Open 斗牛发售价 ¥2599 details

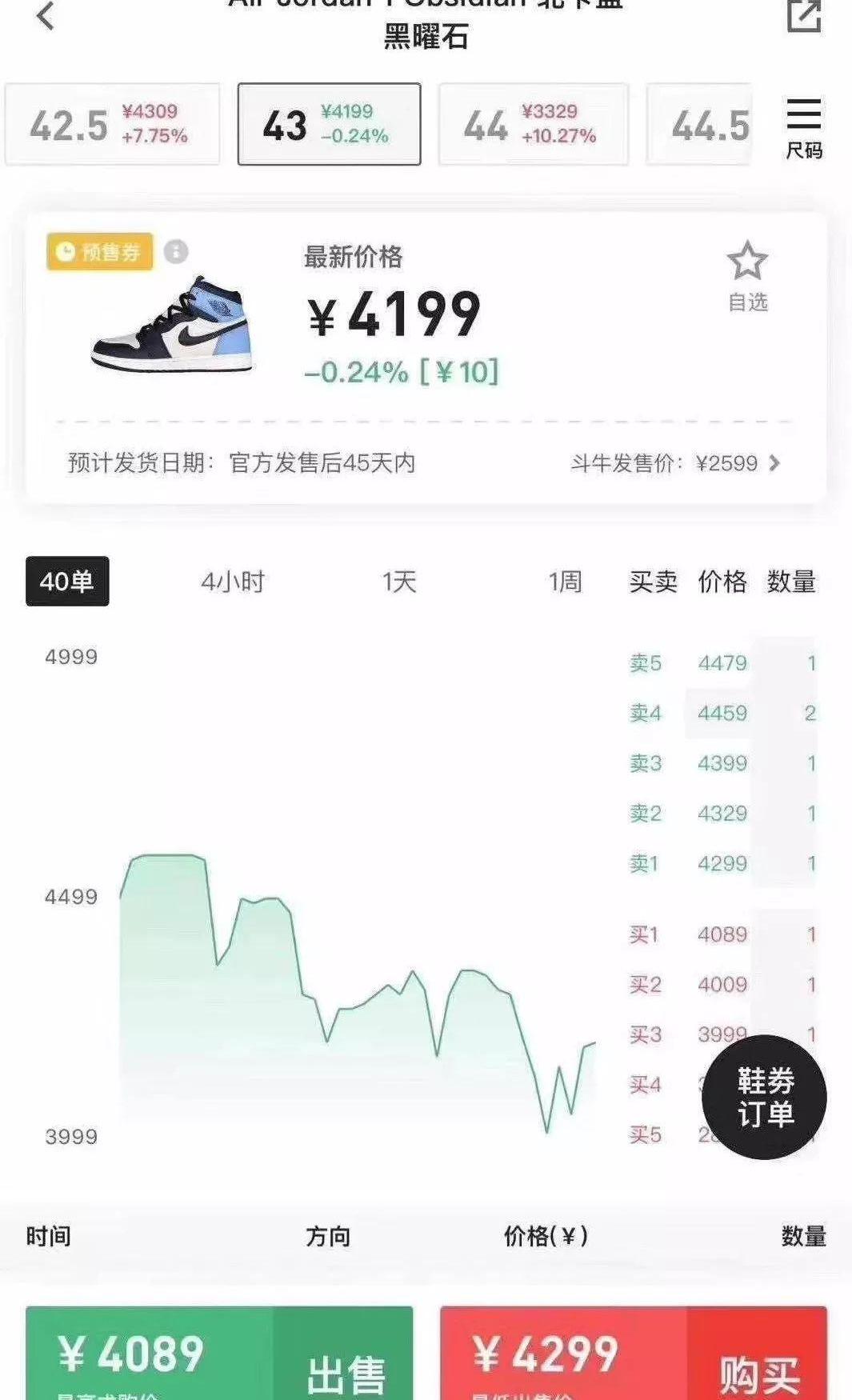click(674, 463)
